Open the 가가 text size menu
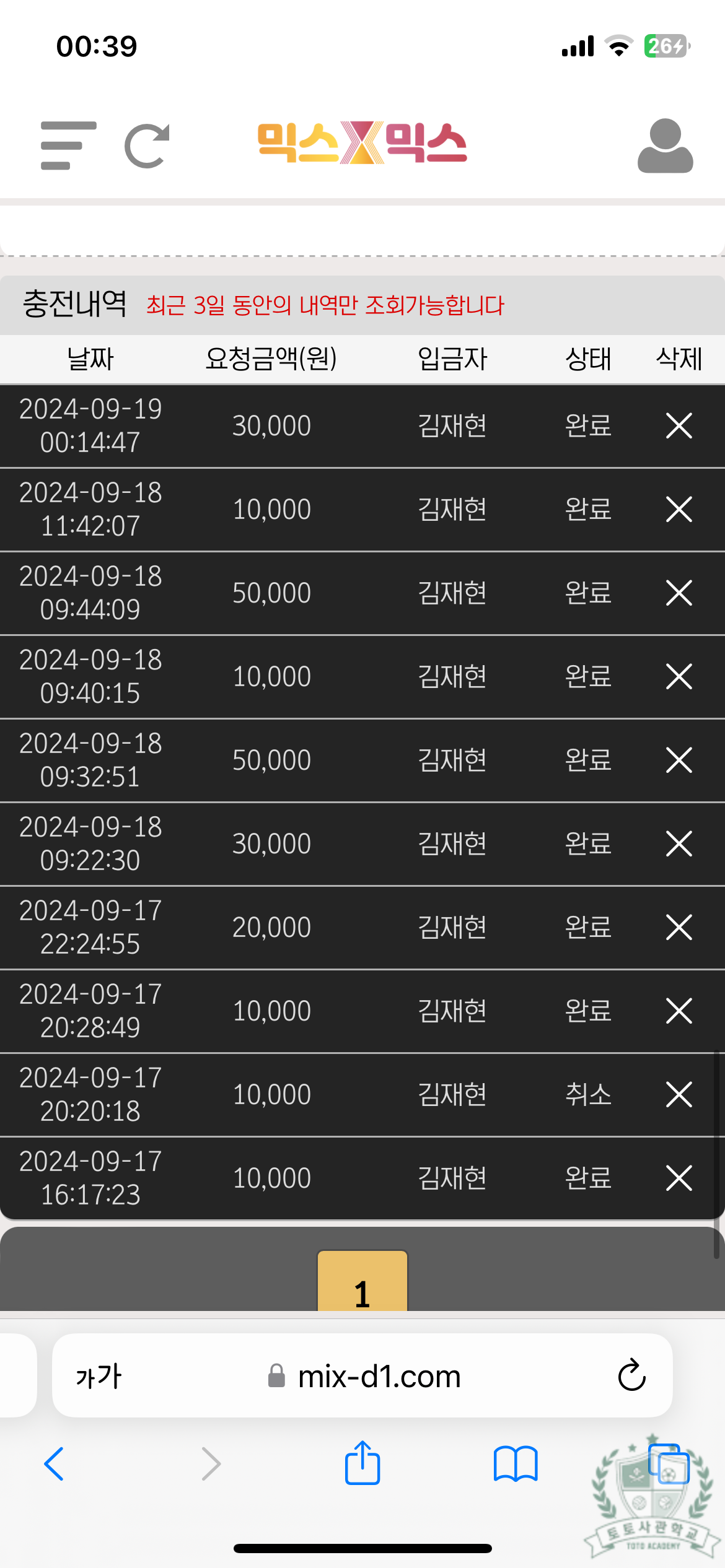 coord(99,1377)
